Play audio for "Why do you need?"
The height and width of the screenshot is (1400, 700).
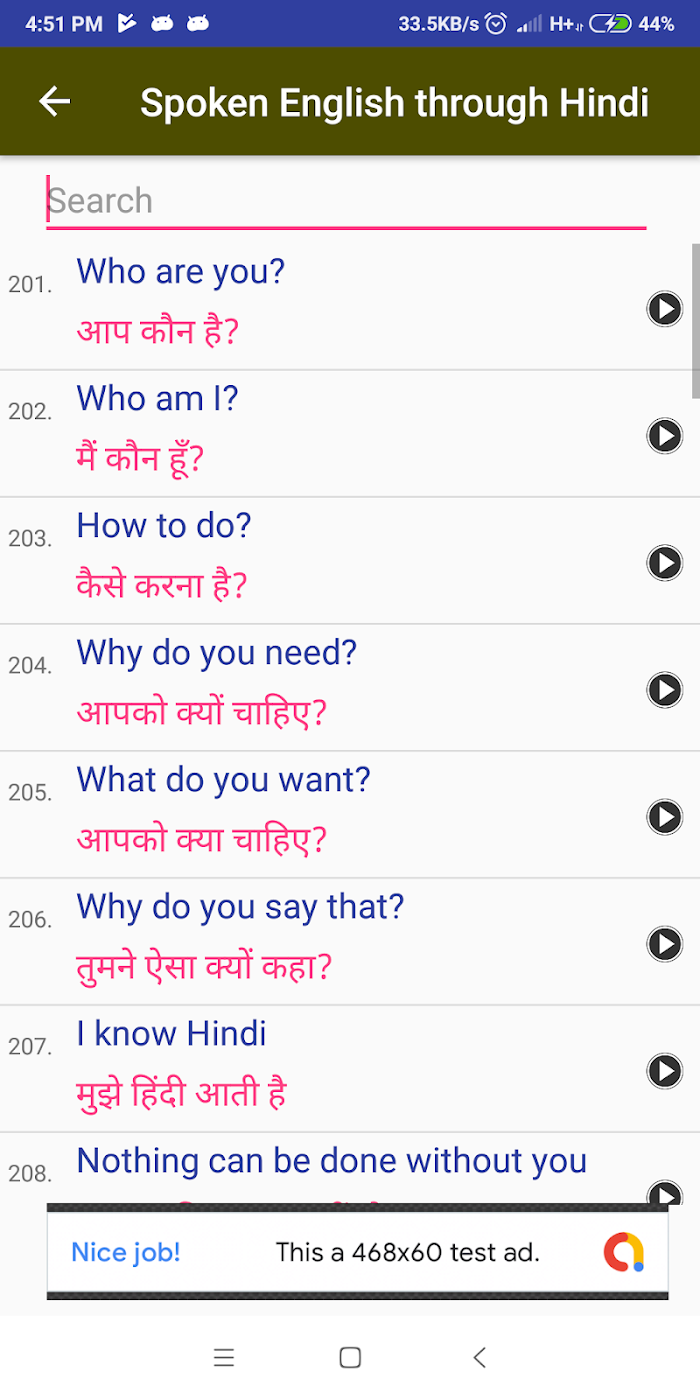(665, 690)
